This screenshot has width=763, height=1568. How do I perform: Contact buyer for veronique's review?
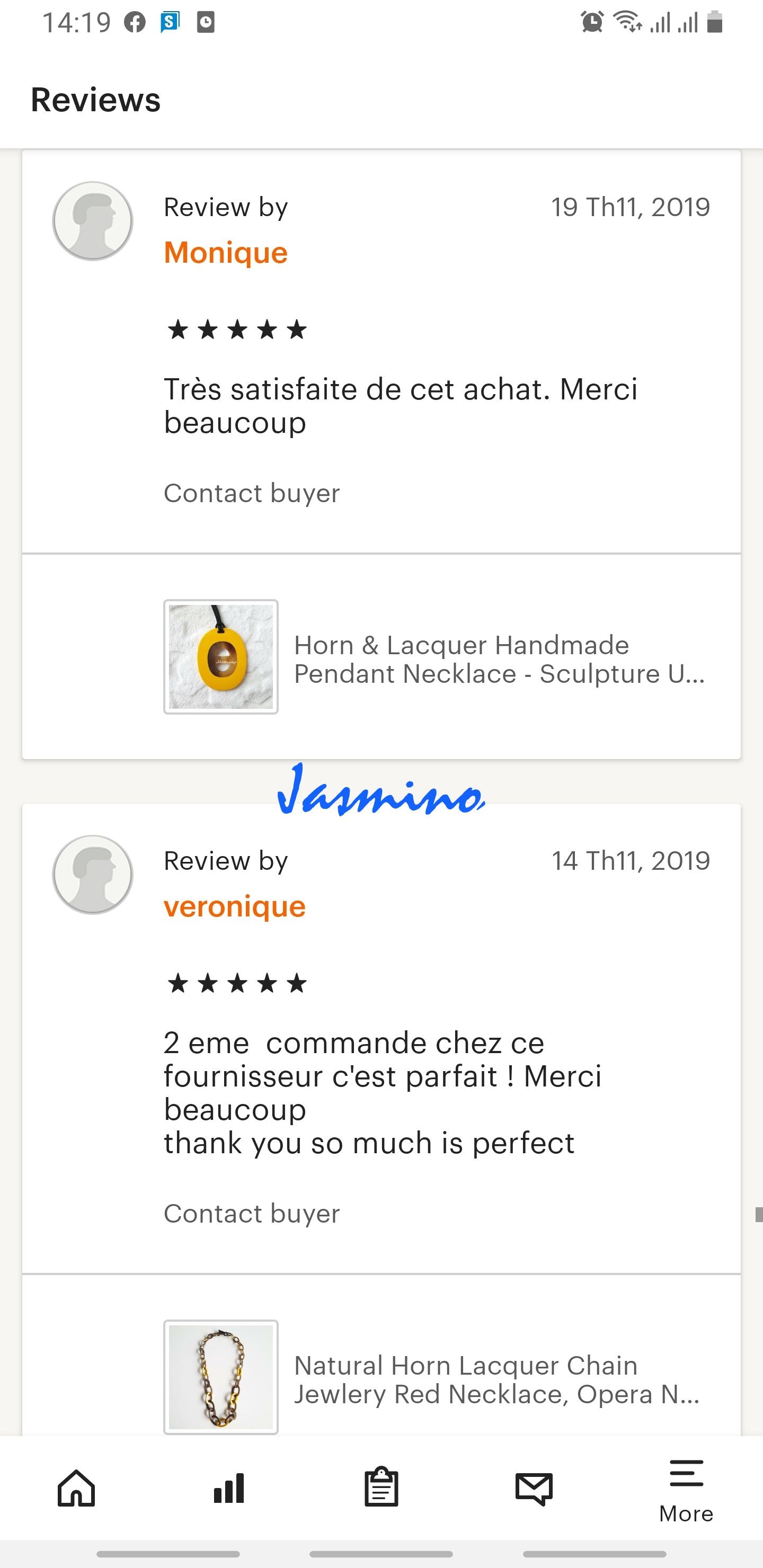[252, 1213]
